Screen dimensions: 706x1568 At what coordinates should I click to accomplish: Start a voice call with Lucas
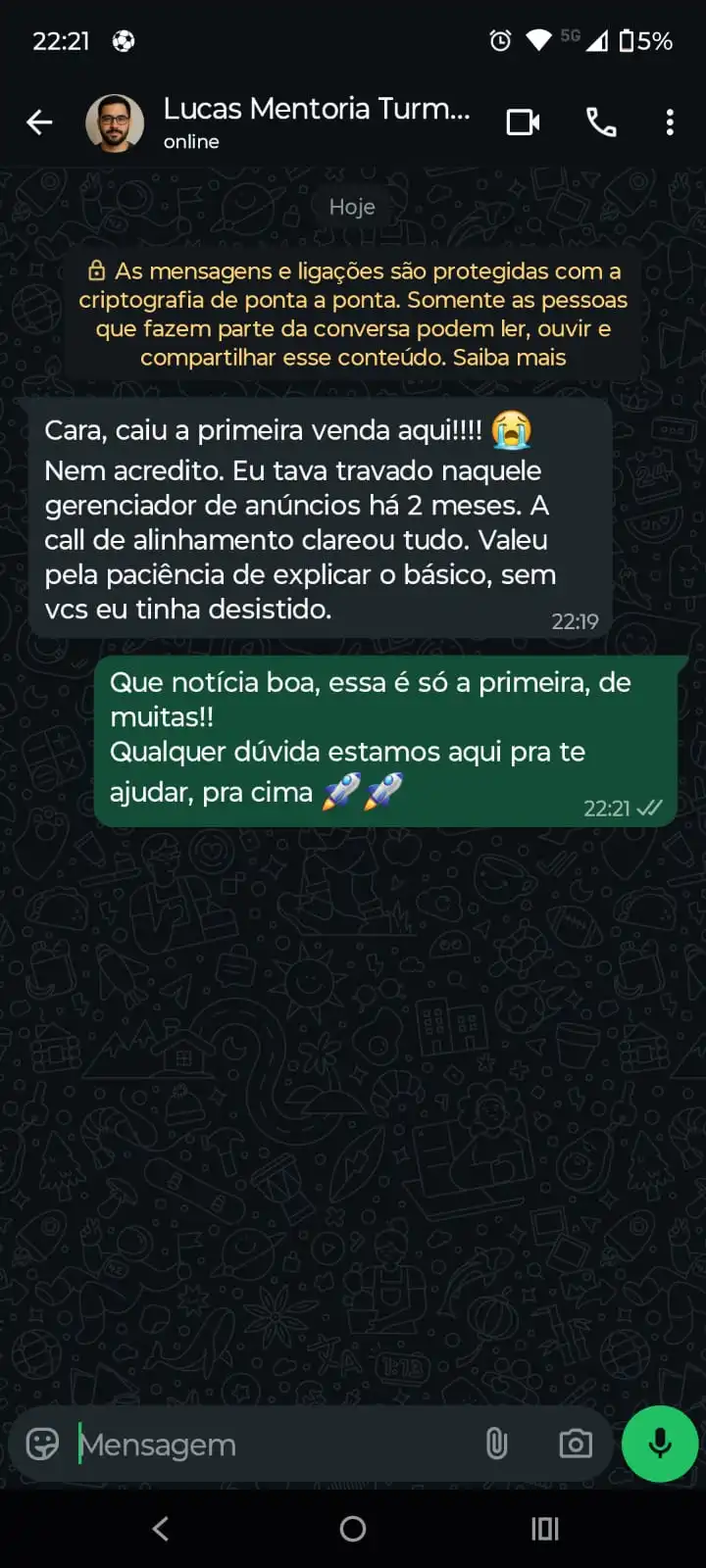tap(601, 122)
